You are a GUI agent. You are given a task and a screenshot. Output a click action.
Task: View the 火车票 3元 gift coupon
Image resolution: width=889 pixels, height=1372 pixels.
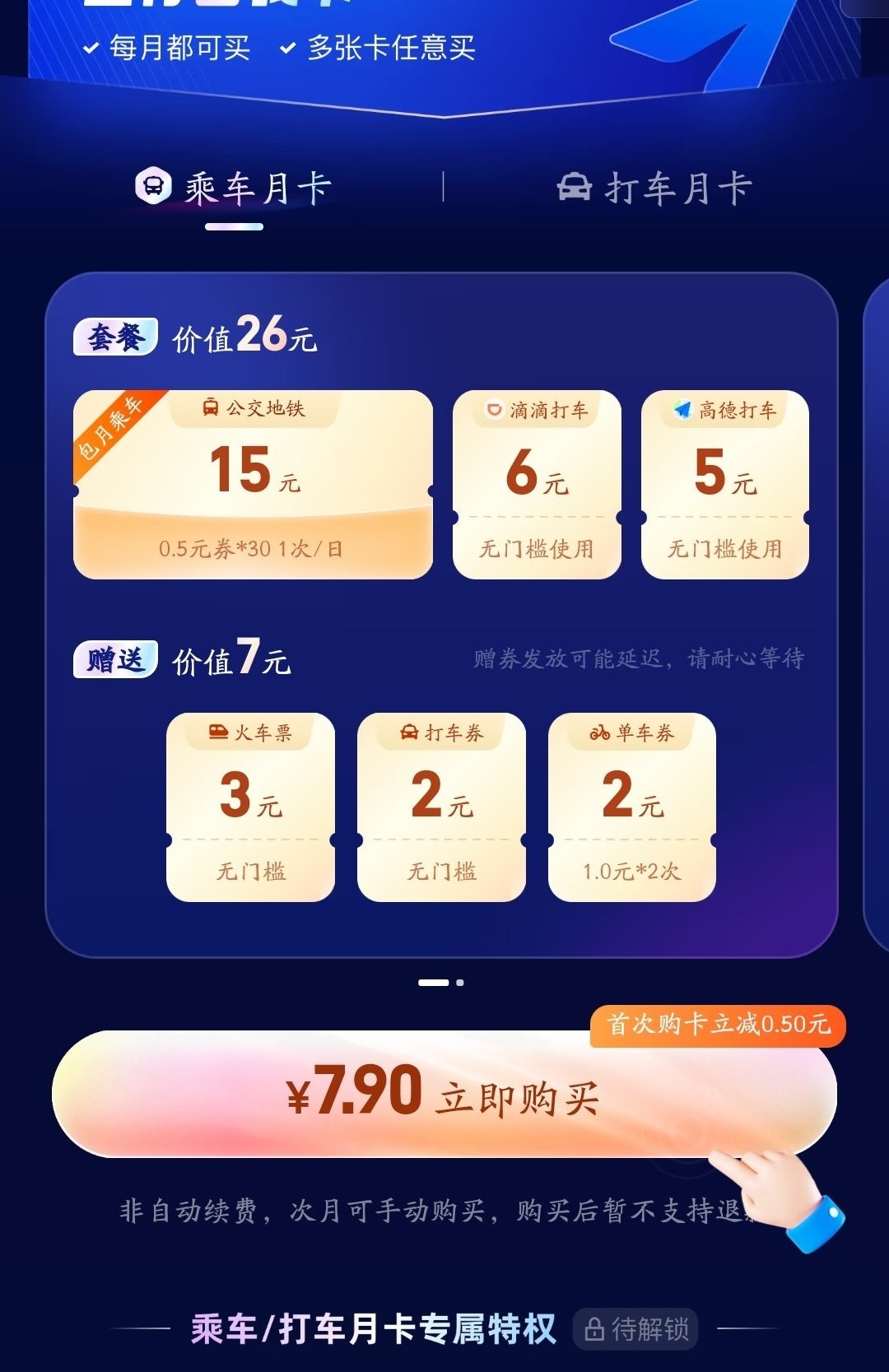point(250,807)
